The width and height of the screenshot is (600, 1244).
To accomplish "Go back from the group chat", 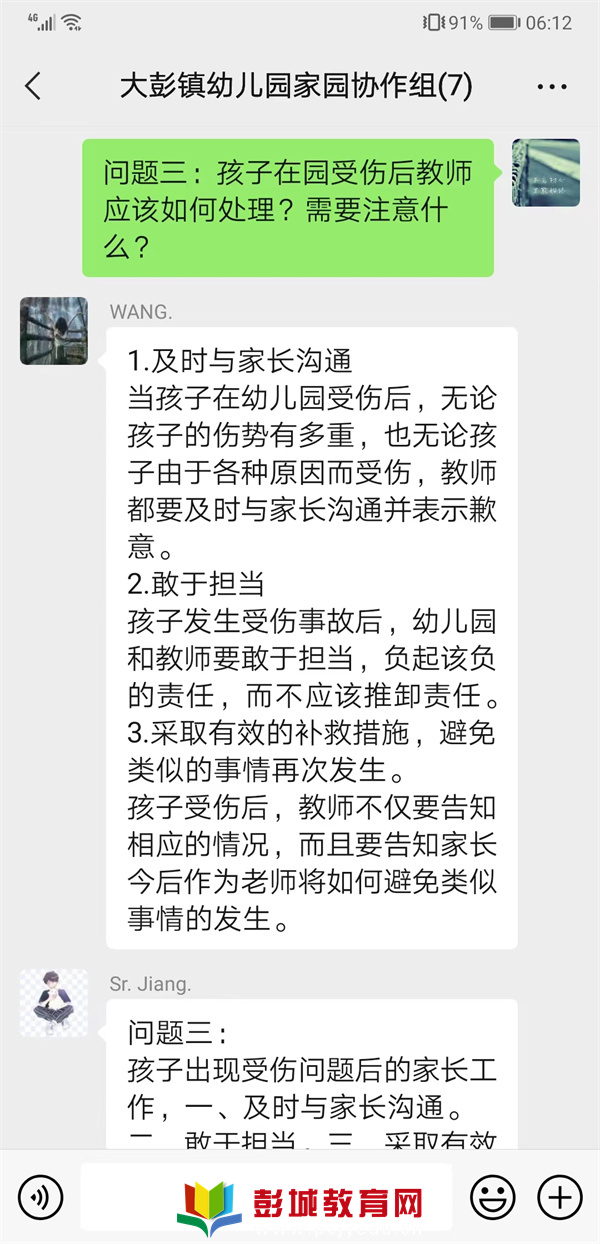I will (33, 86).
